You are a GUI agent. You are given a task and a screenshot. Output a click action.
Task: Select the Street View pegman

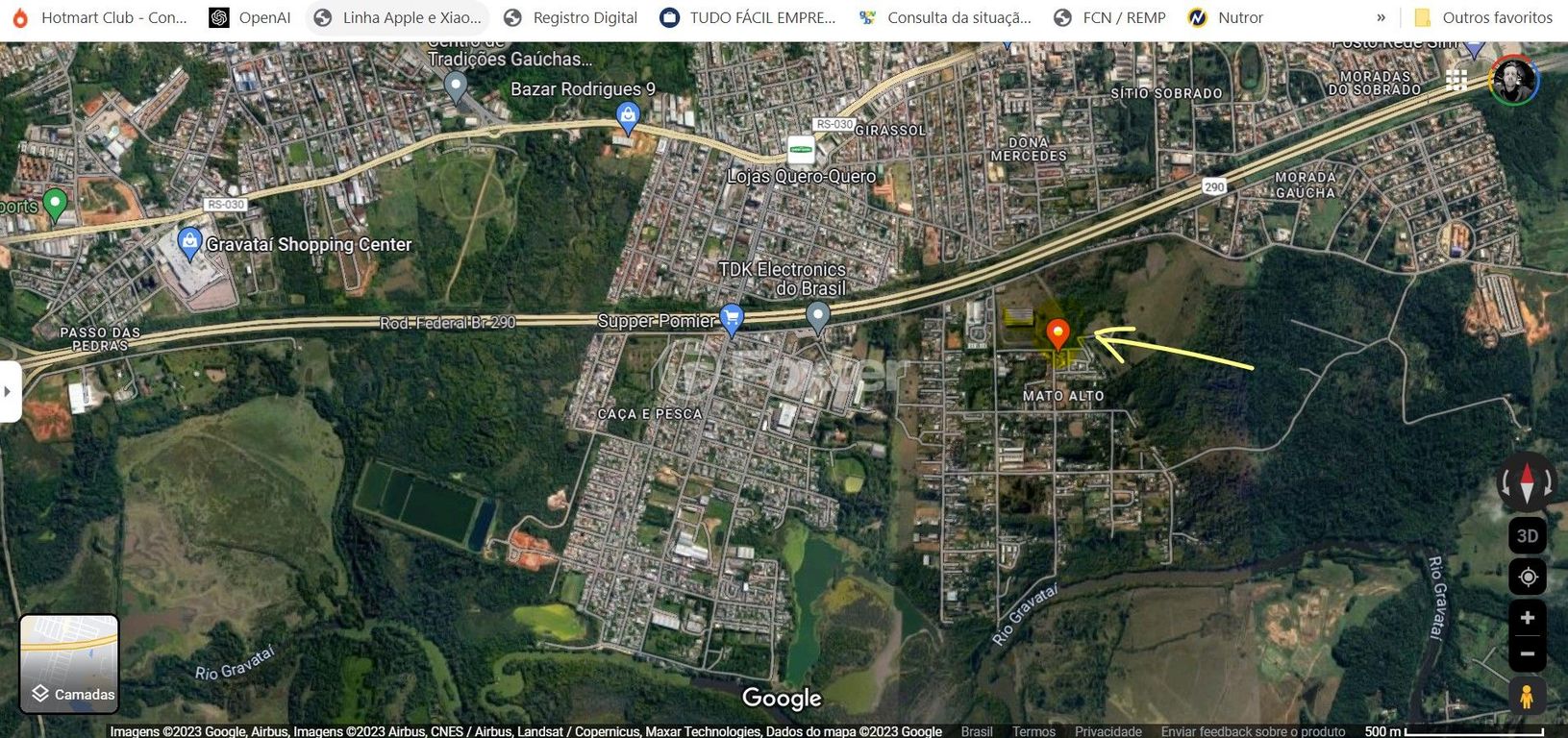pyautogui.click(x=1527, y=696)
